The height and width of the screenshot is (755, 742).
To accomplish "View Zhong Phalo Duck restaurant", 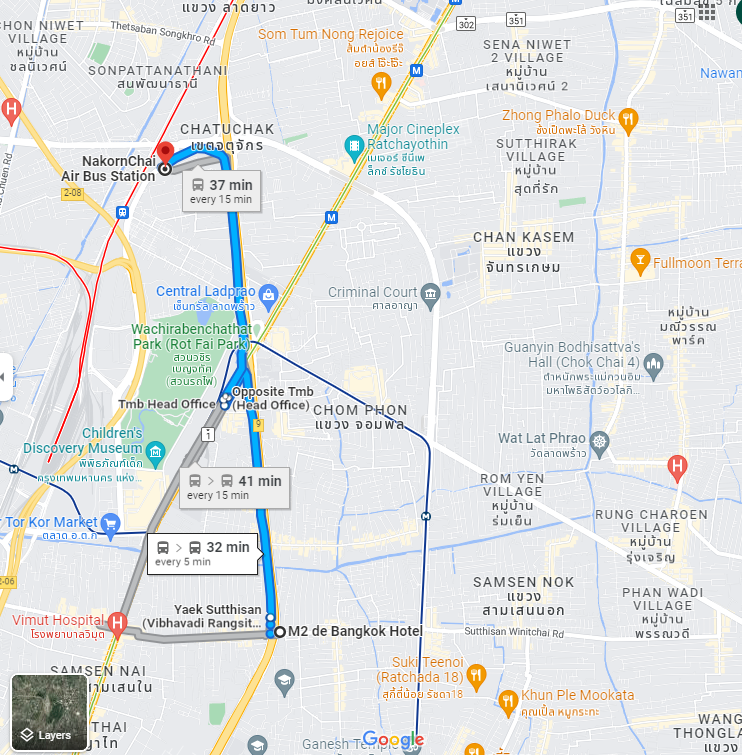I will coord(628,121).
